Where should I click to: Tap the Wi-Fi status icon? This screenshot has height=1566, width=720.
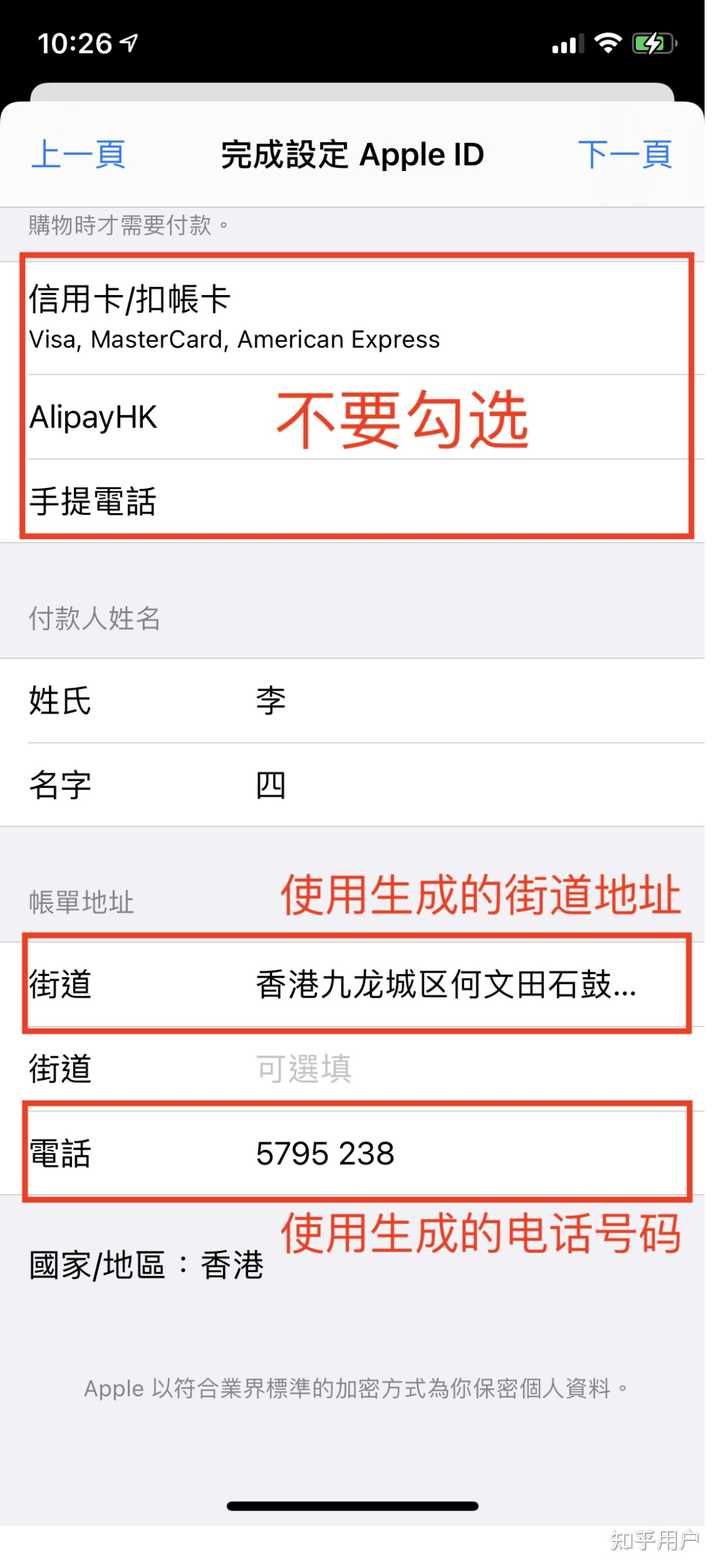pos(608,43)
